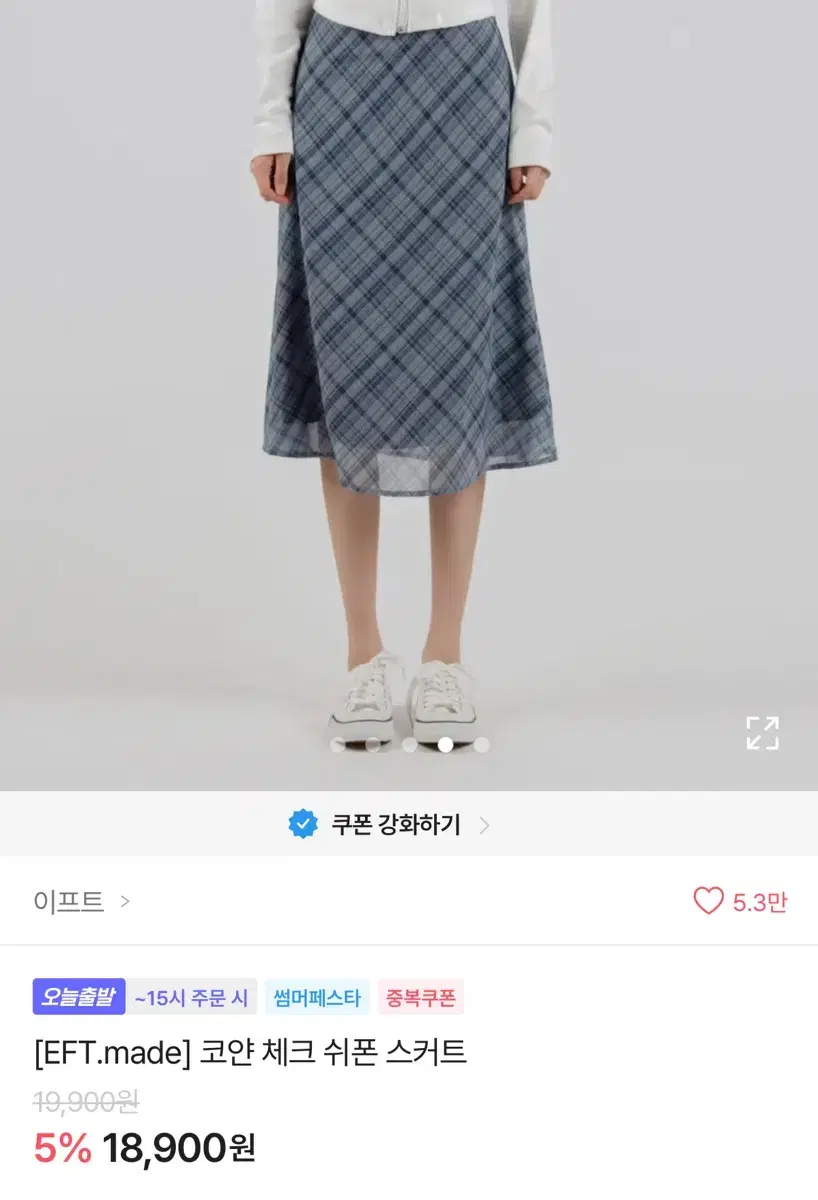Open the 이프트 brand chevron

(x=124, y=902)
